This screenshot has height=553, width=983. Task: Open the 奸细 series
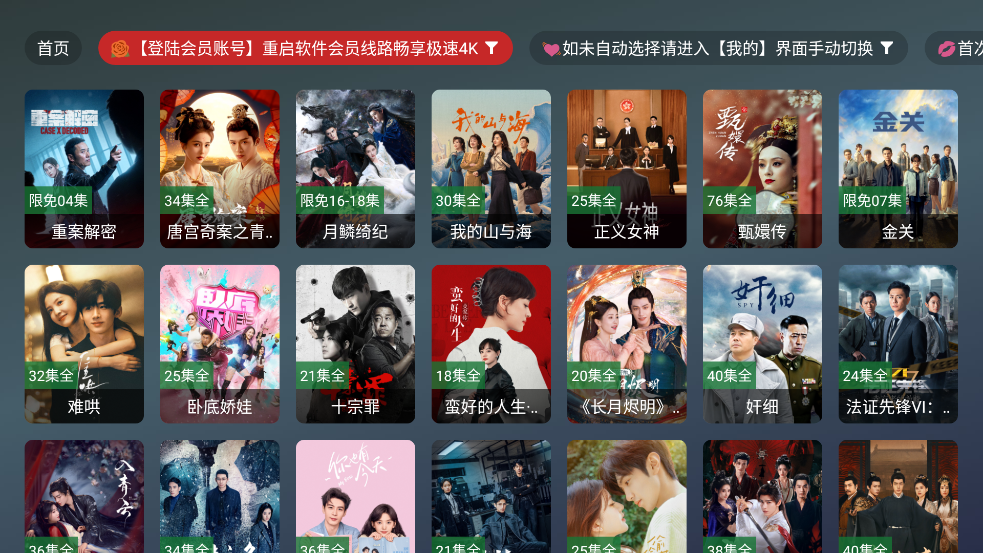[x=762, y=343]
